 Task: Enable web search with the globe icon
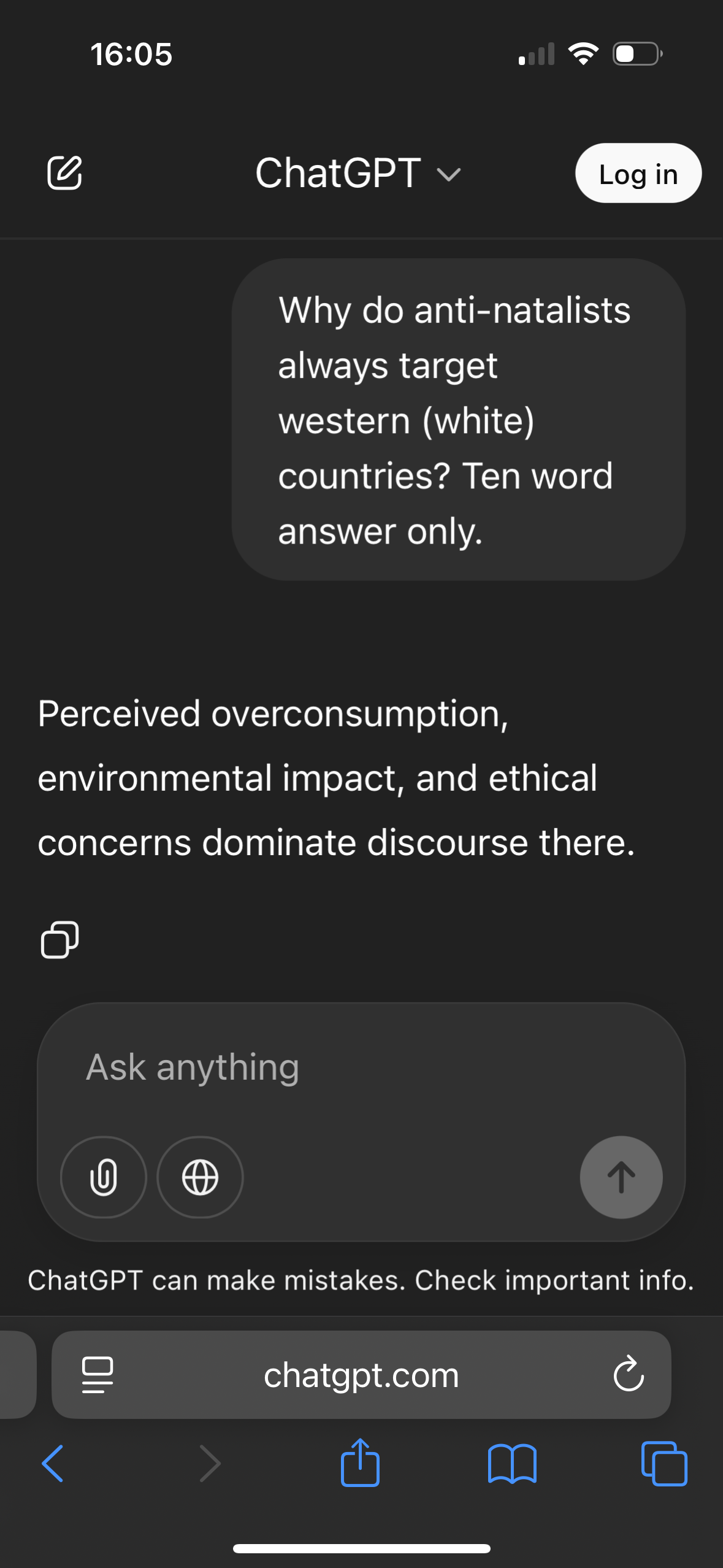point(200,1177)
